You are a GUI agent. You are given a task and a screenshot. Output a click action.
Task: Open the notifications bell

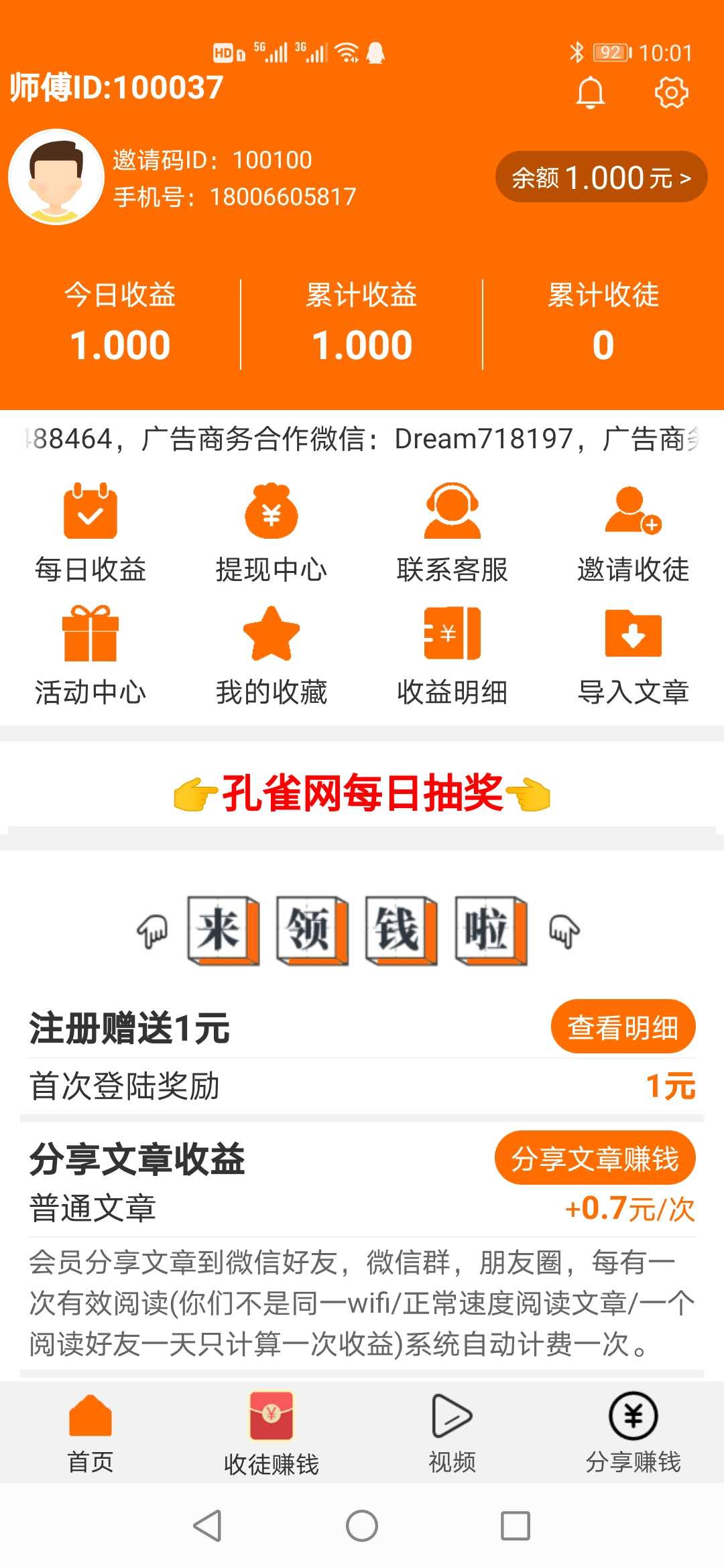tap(591, 92)
